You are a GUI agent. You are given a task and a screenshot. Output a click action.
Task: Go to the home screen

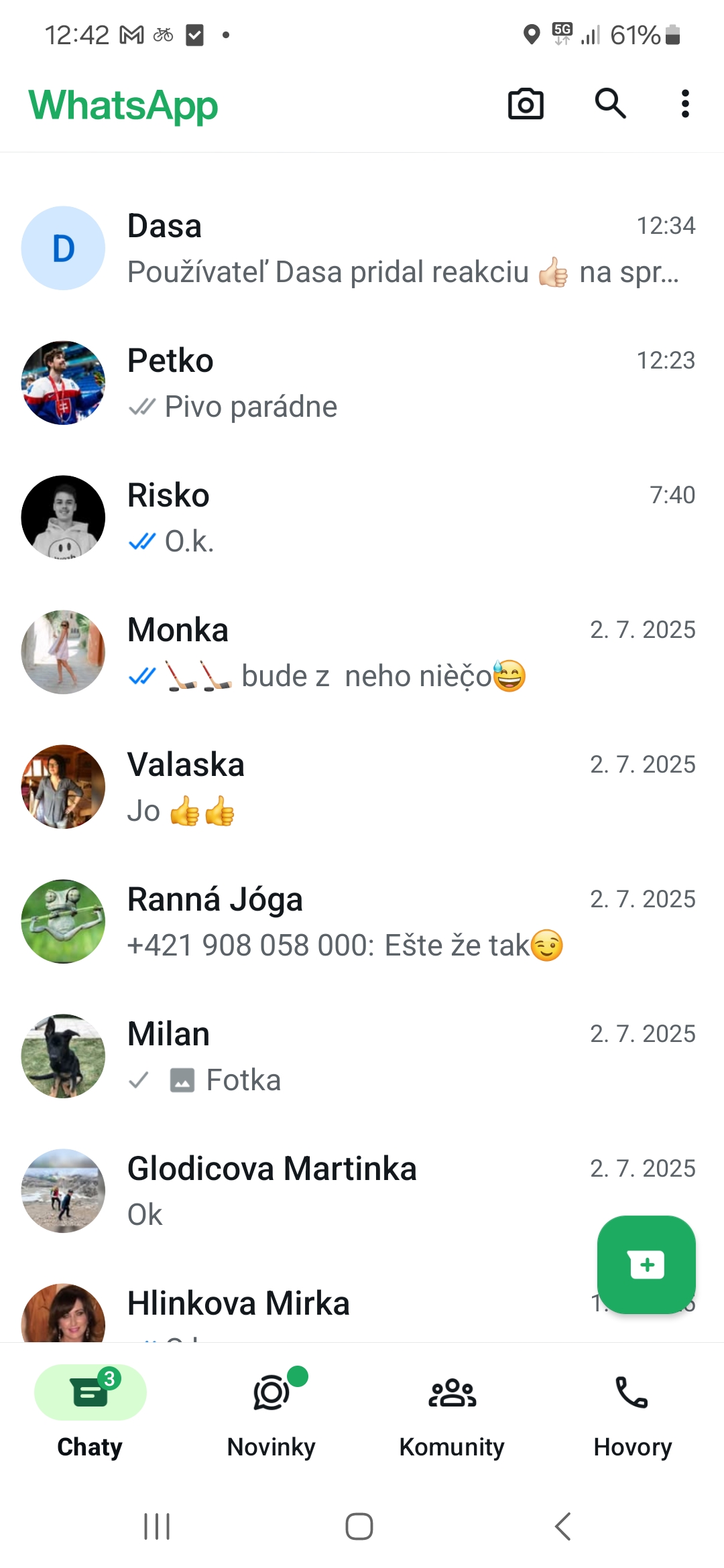[x=359, y=1526]
